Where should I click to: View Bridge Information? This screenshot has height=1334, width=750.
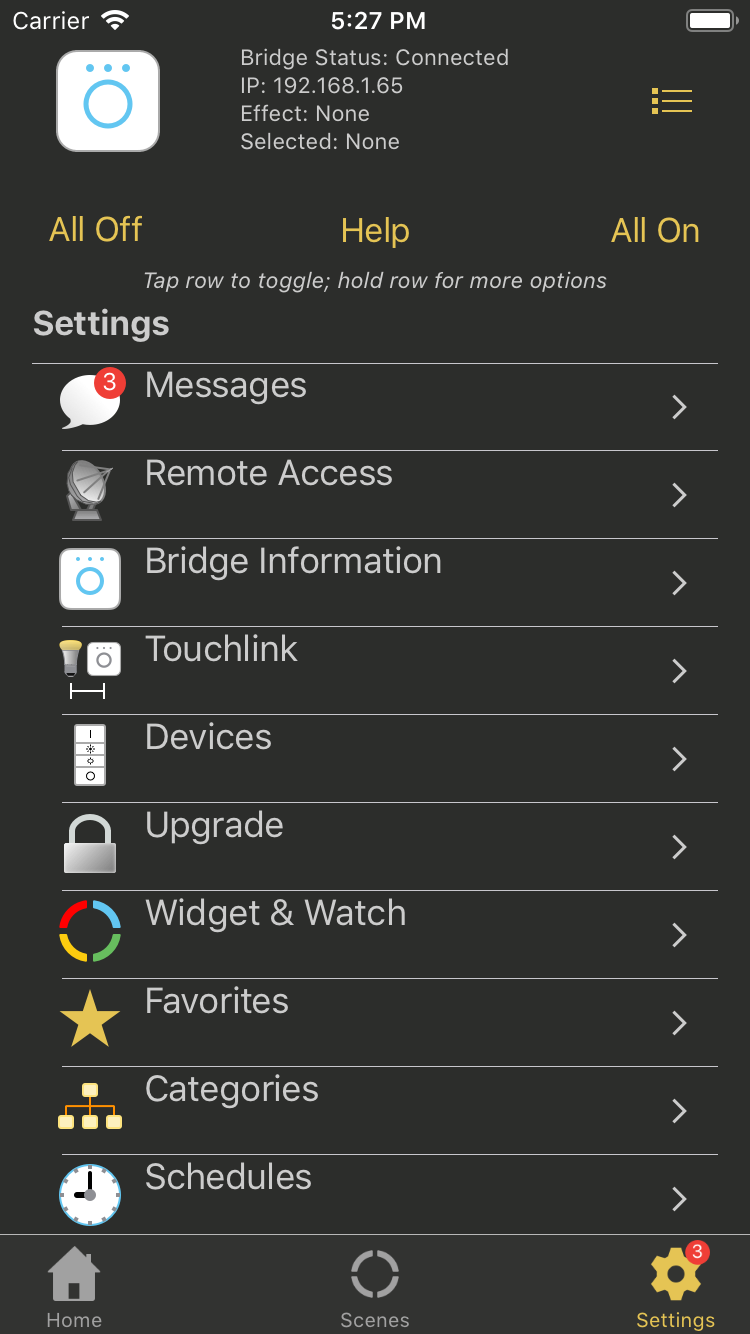coord(389,583)
